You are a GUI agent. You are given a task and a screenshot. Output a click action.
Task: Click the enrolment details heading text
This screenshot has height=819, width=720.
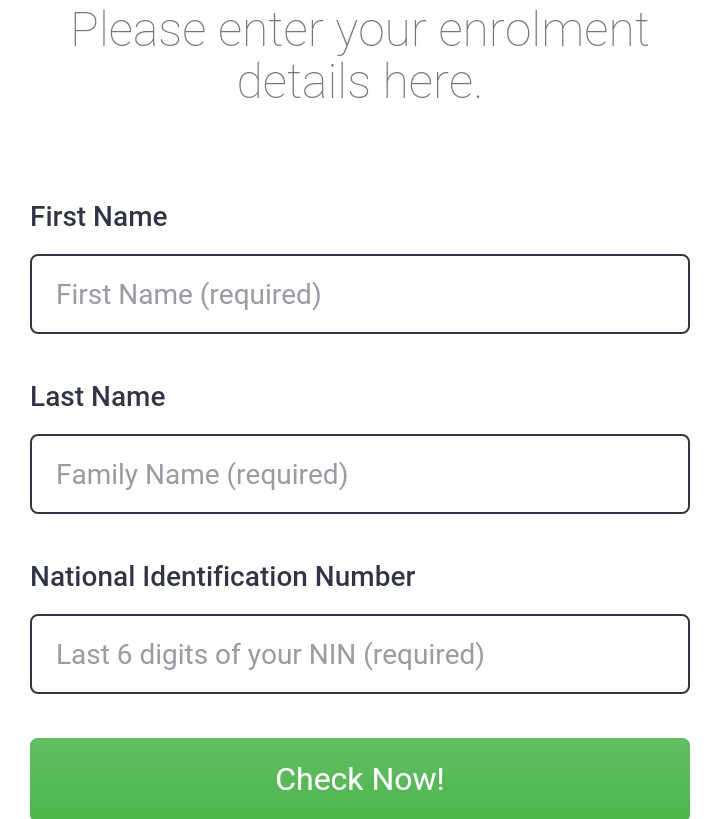[x=359, y=55]
